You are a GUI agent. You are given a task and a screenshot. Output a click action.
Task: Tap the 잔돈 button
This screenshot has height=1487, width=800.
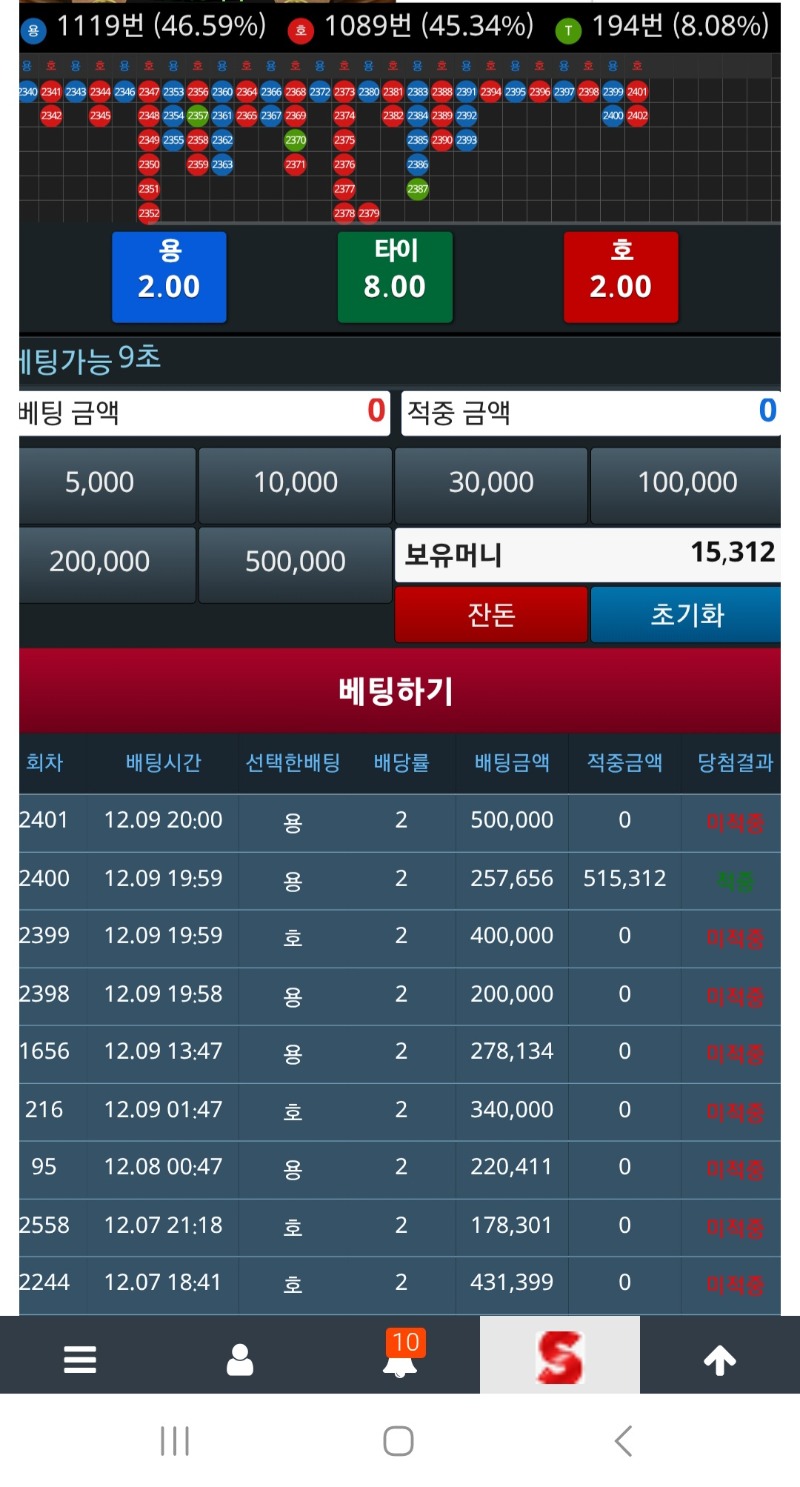491,614
